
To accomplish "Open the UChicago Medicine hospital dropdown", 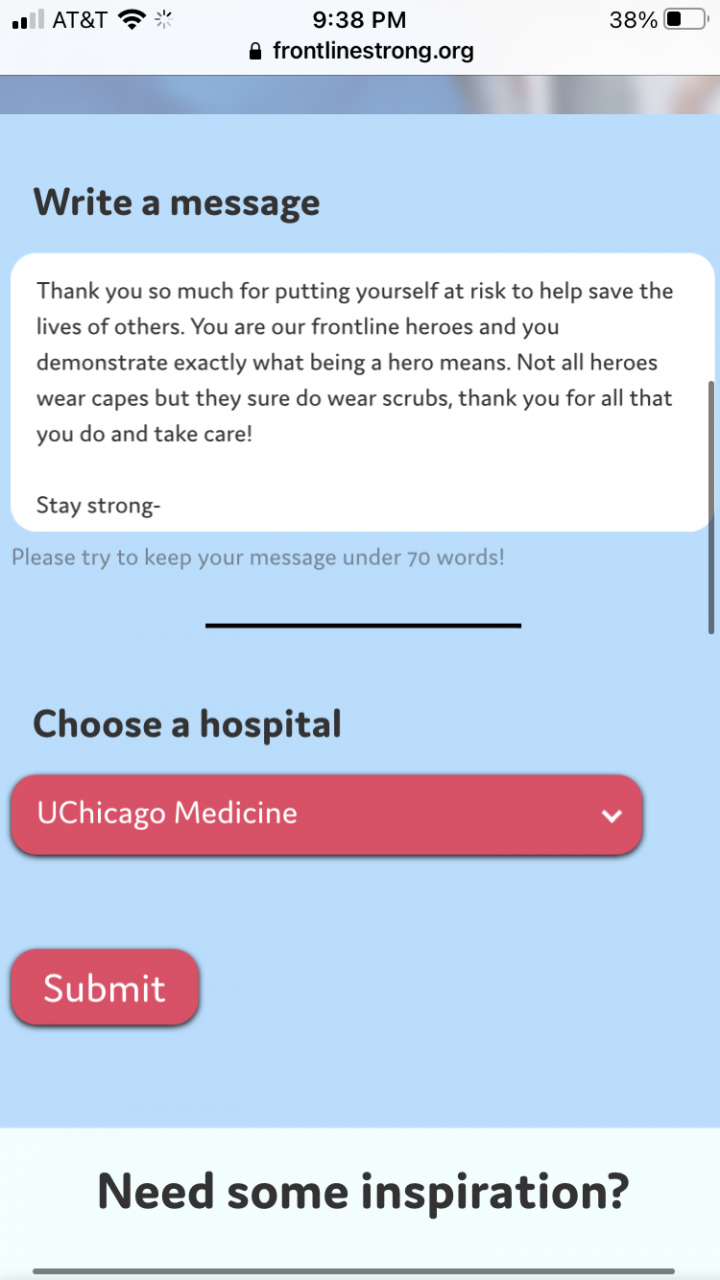I will [x=326, y=814].
